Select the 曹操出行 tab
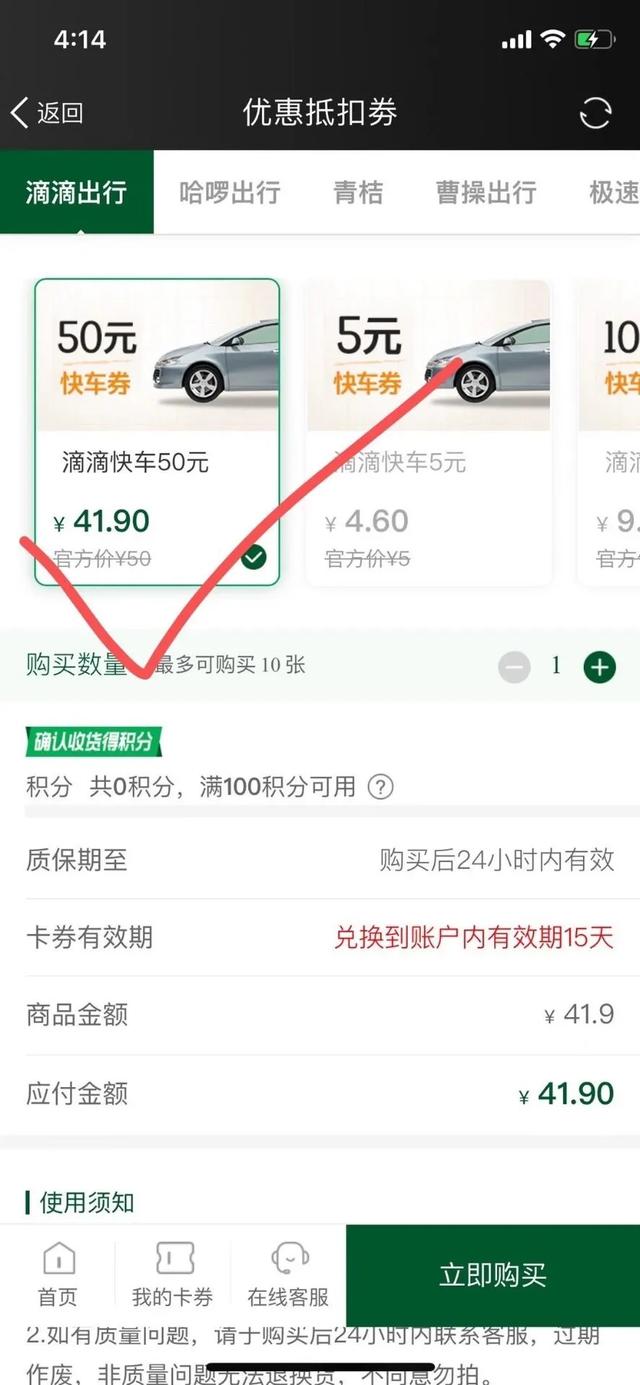The height and width of the screenshot is (1385, 640). coord(486,192)
